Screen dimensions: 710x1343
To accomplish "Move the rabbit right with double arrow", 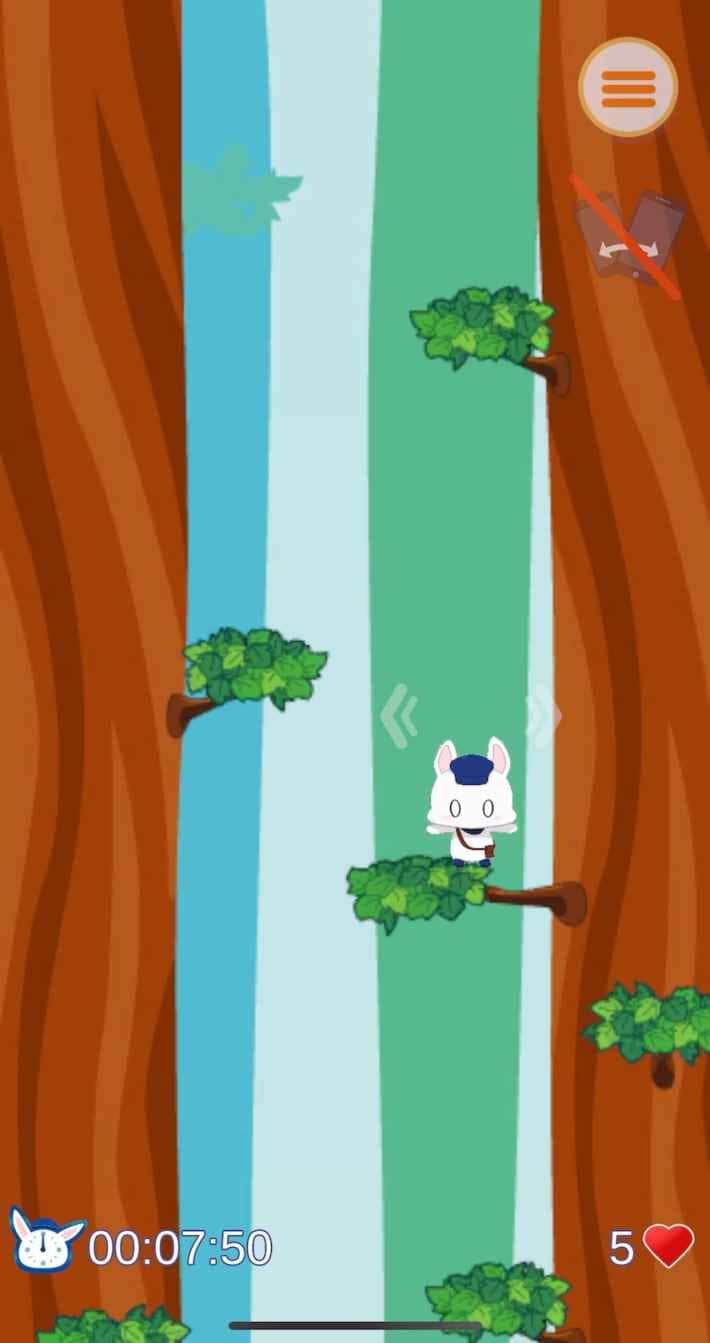I will coord(543,715).
